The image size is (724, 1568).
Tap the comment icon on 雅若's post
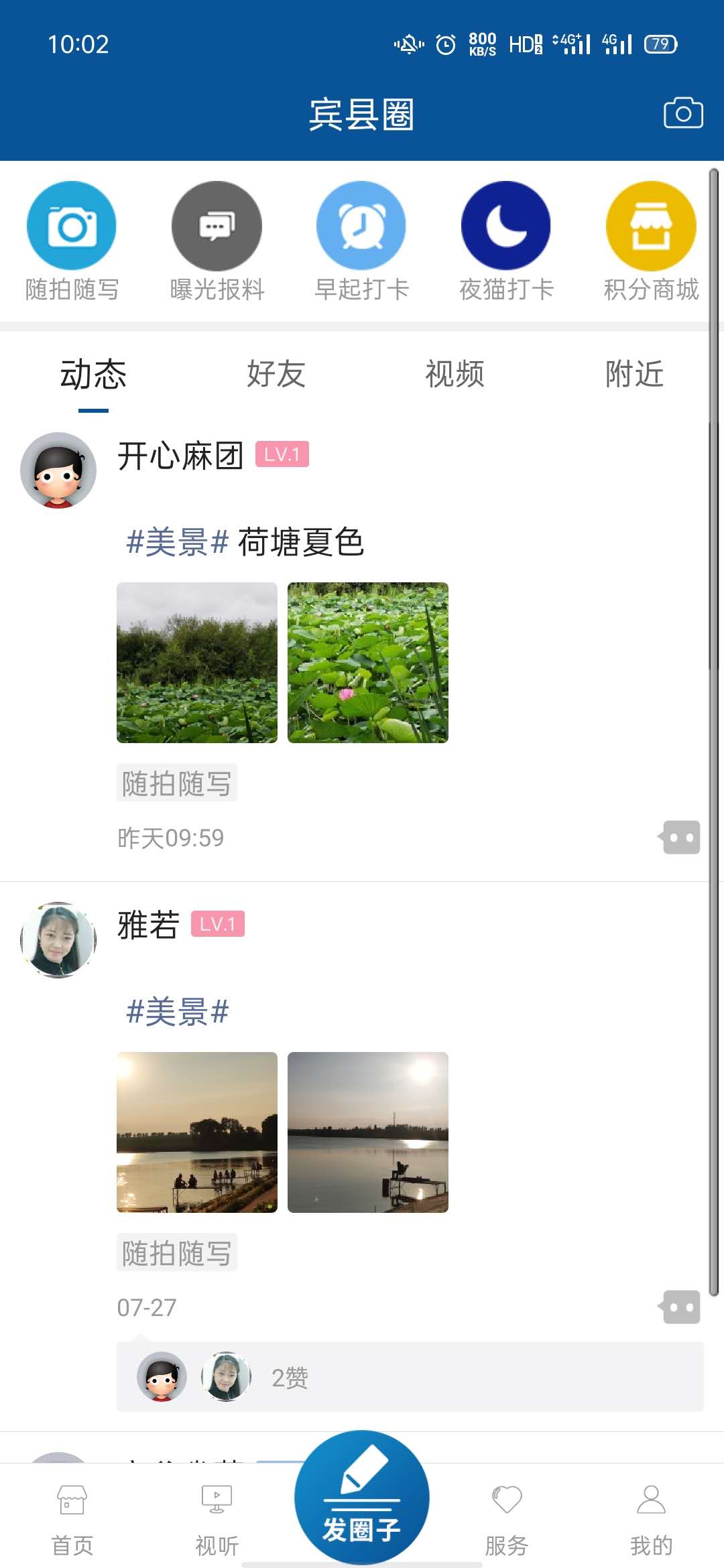tap(679, 1307)
